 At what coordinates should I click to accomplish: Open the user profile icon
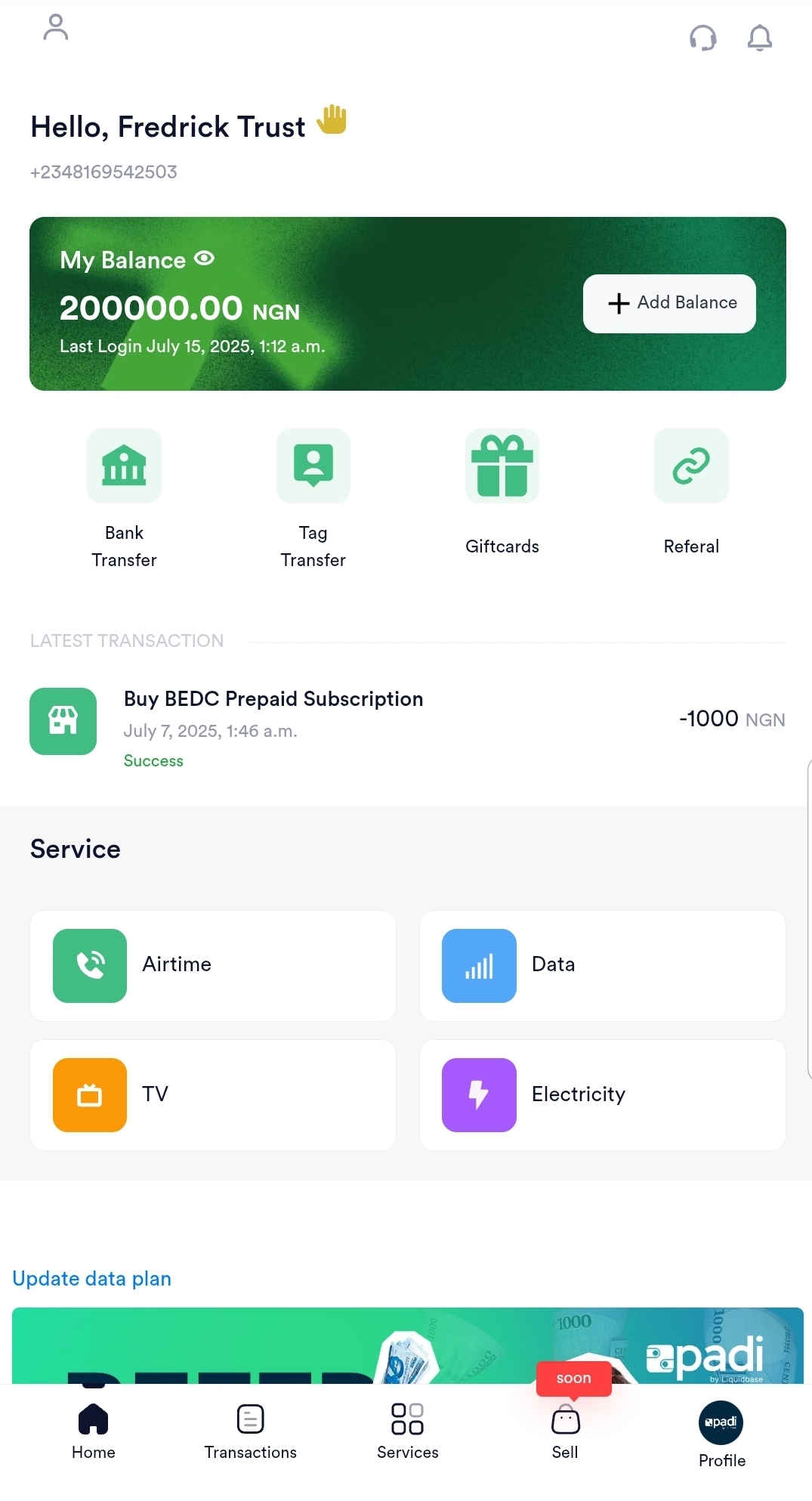56,27
